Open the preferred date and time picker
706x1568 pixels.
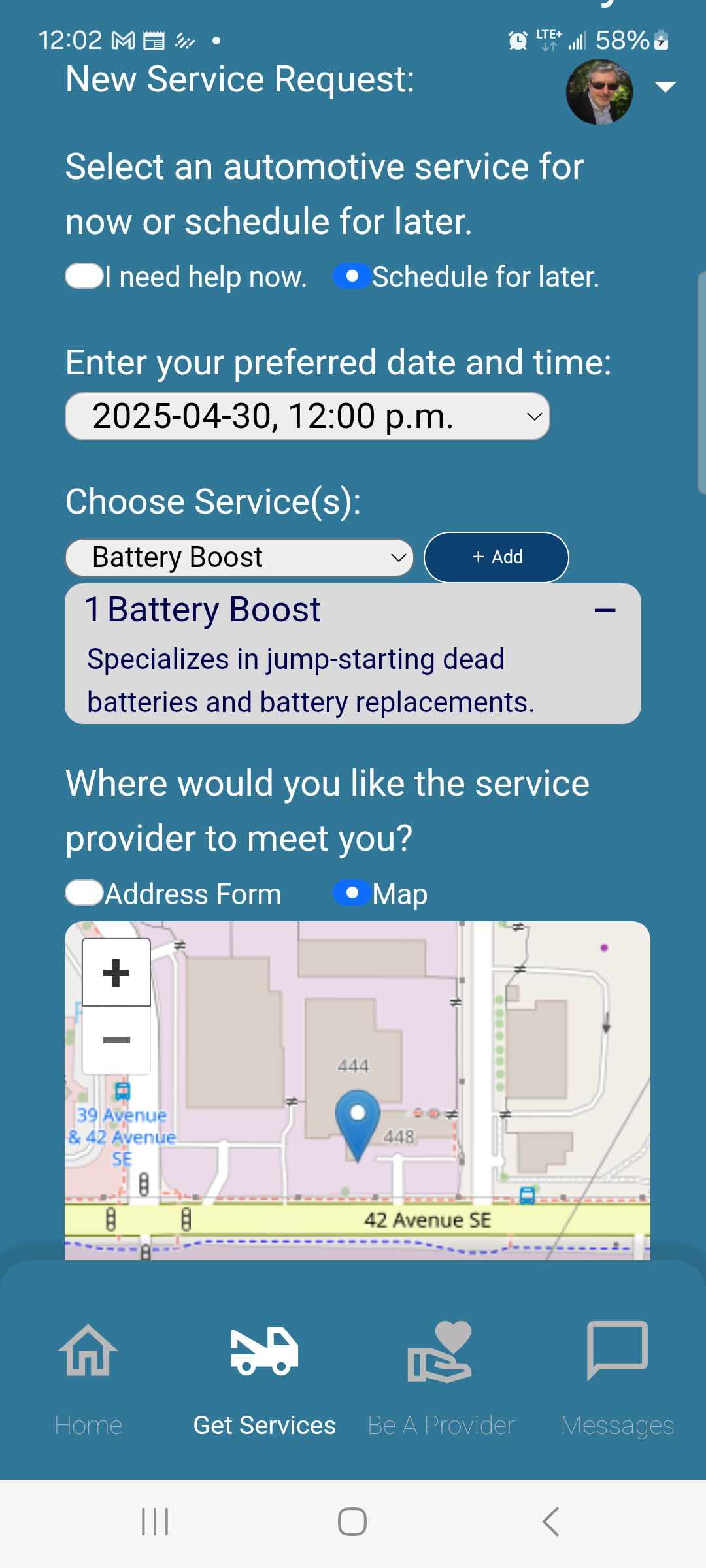(307, 416)
